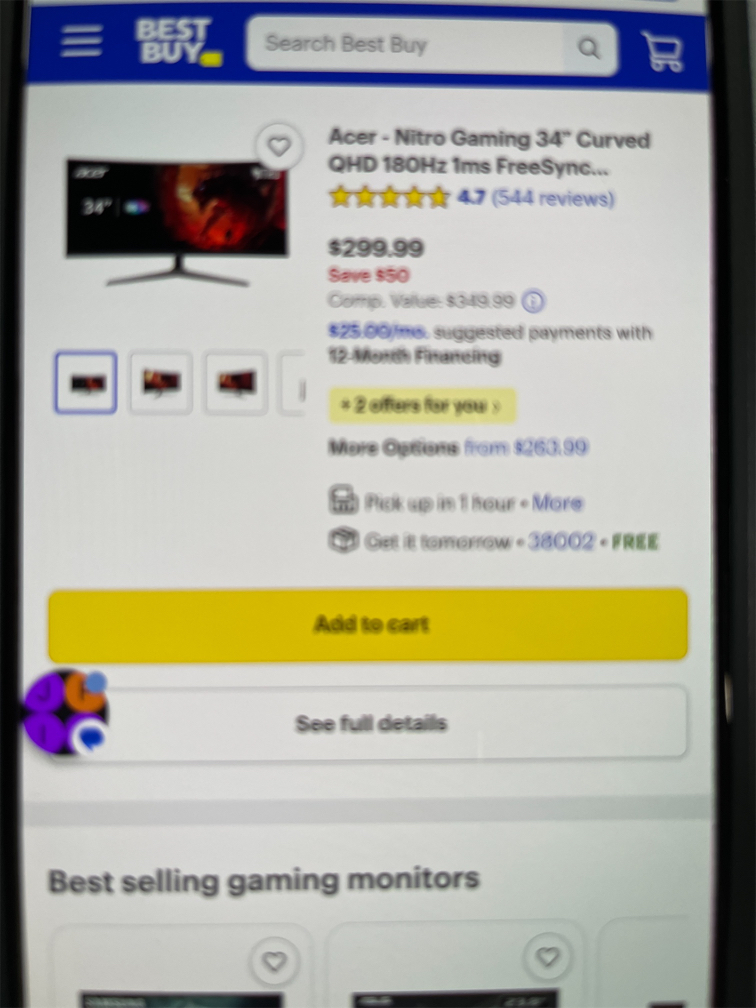Image resolution: width=756 pixels, height=1008 pixels.
Task: Open the hamburger menu
Action: coord(82,42)
